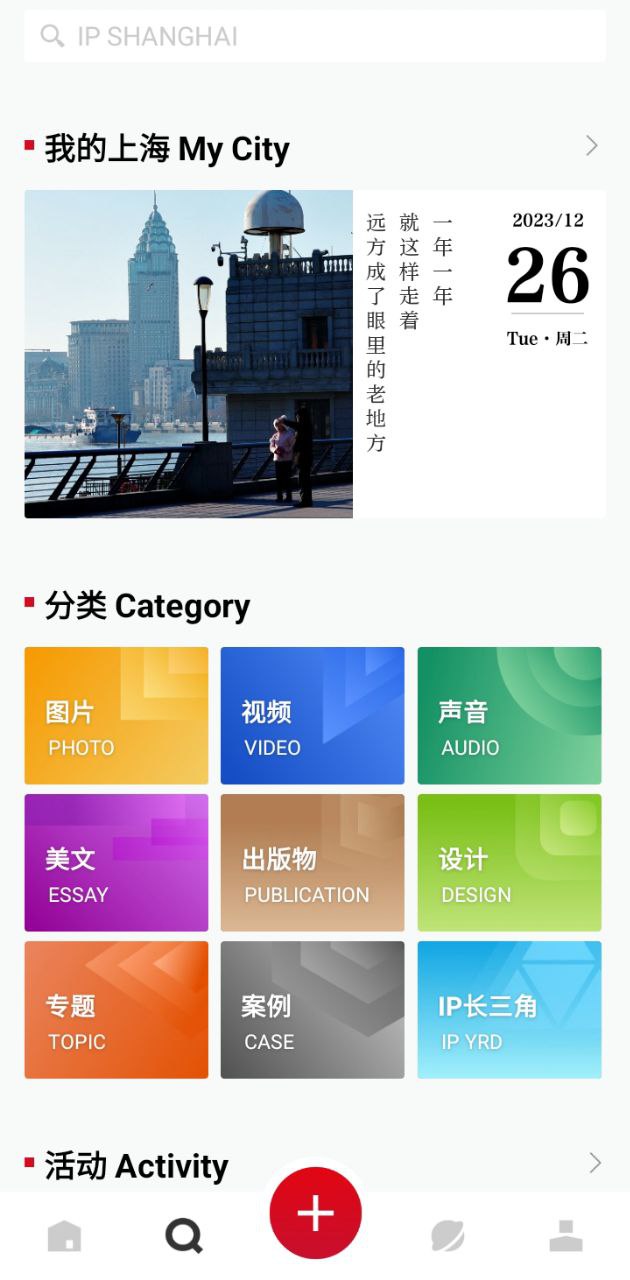Expand the My City section arrow
Screen dimensions: 630x1280
[592, 146]
